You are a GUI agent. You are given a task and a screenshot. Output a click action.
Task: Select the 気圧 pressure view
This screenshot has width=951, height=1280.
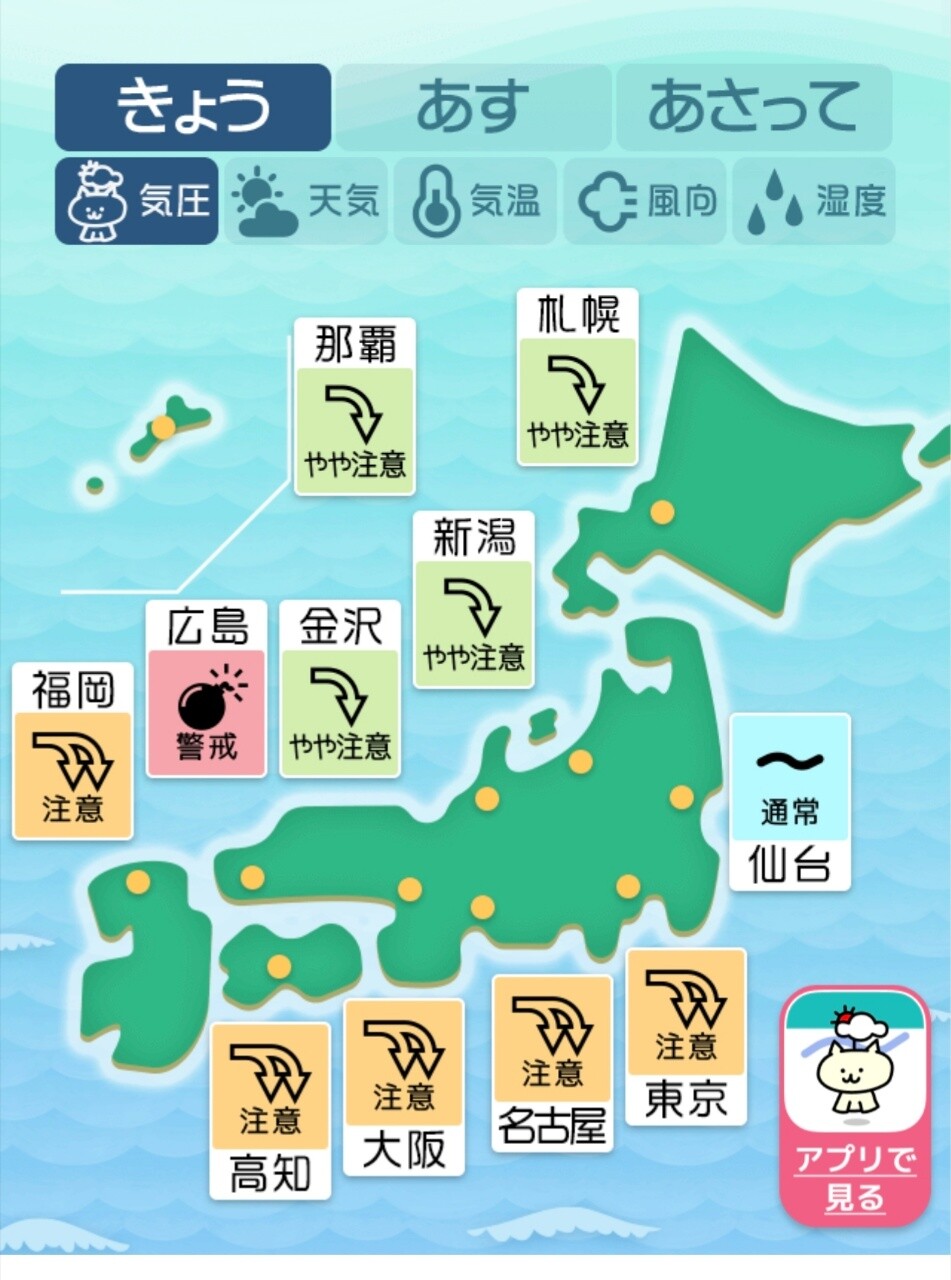pos(137,201)
